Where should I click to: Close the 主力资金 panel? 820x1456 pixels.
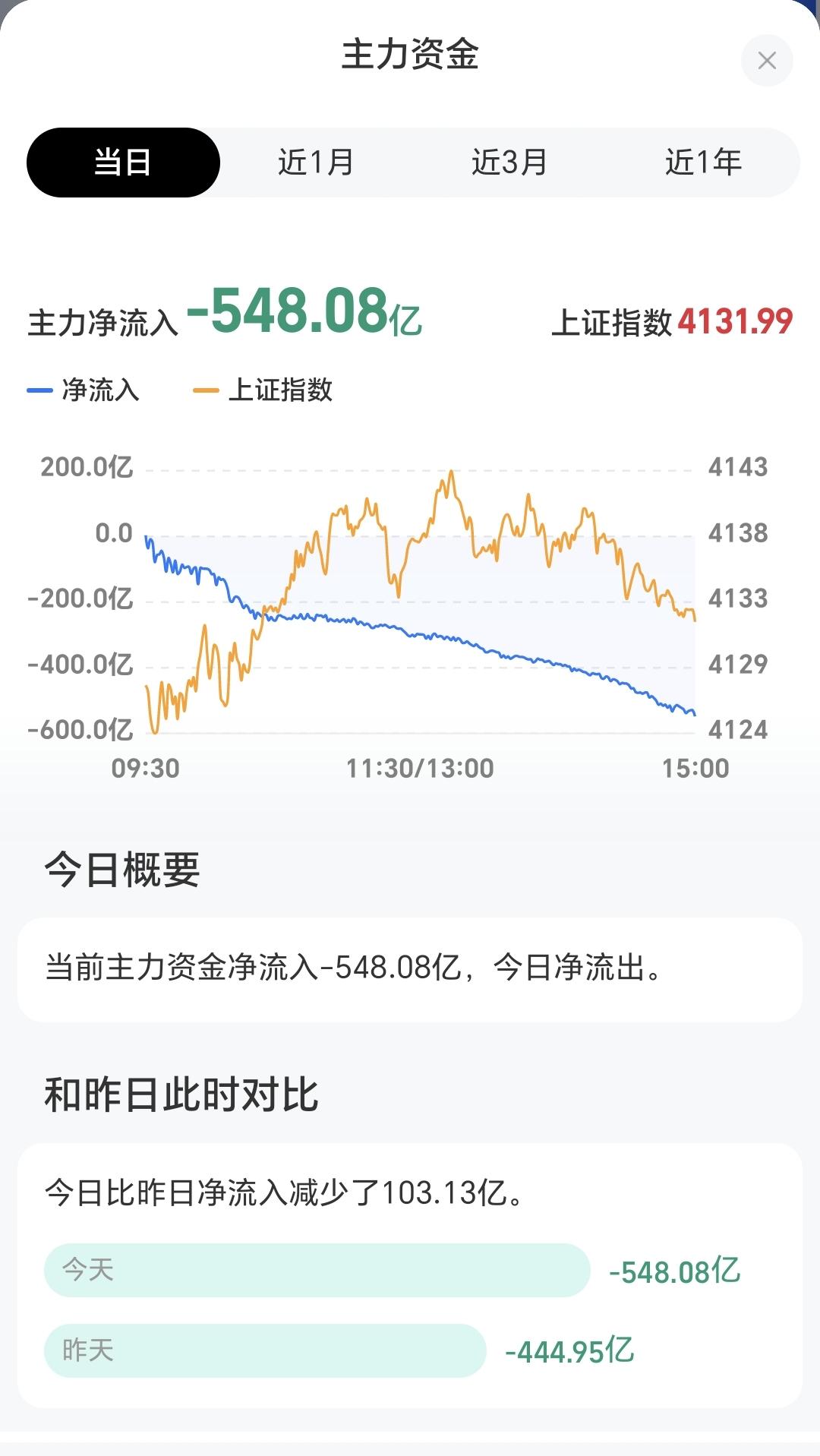(767, 61)
